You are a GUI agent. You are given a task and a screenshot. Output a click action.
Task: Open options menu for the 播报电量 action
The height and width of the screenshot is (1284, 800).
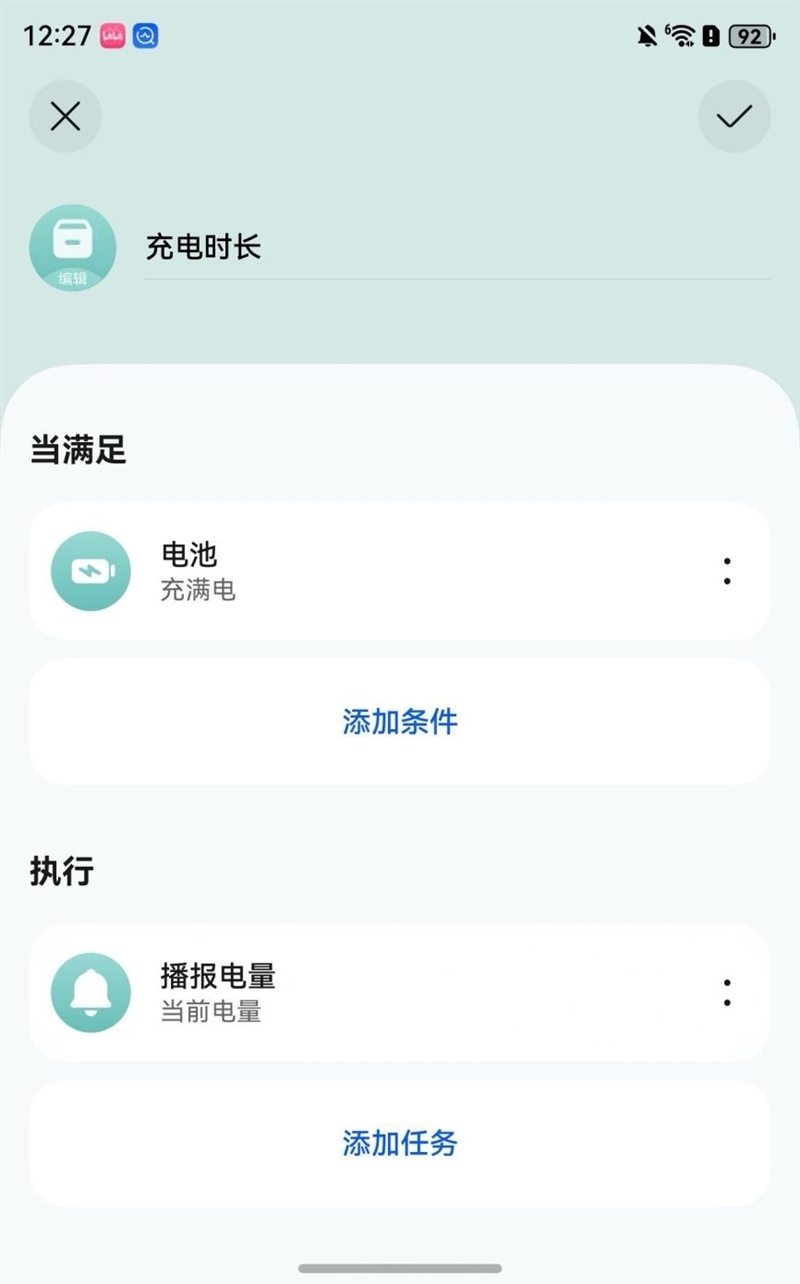(x=726, y=992)
